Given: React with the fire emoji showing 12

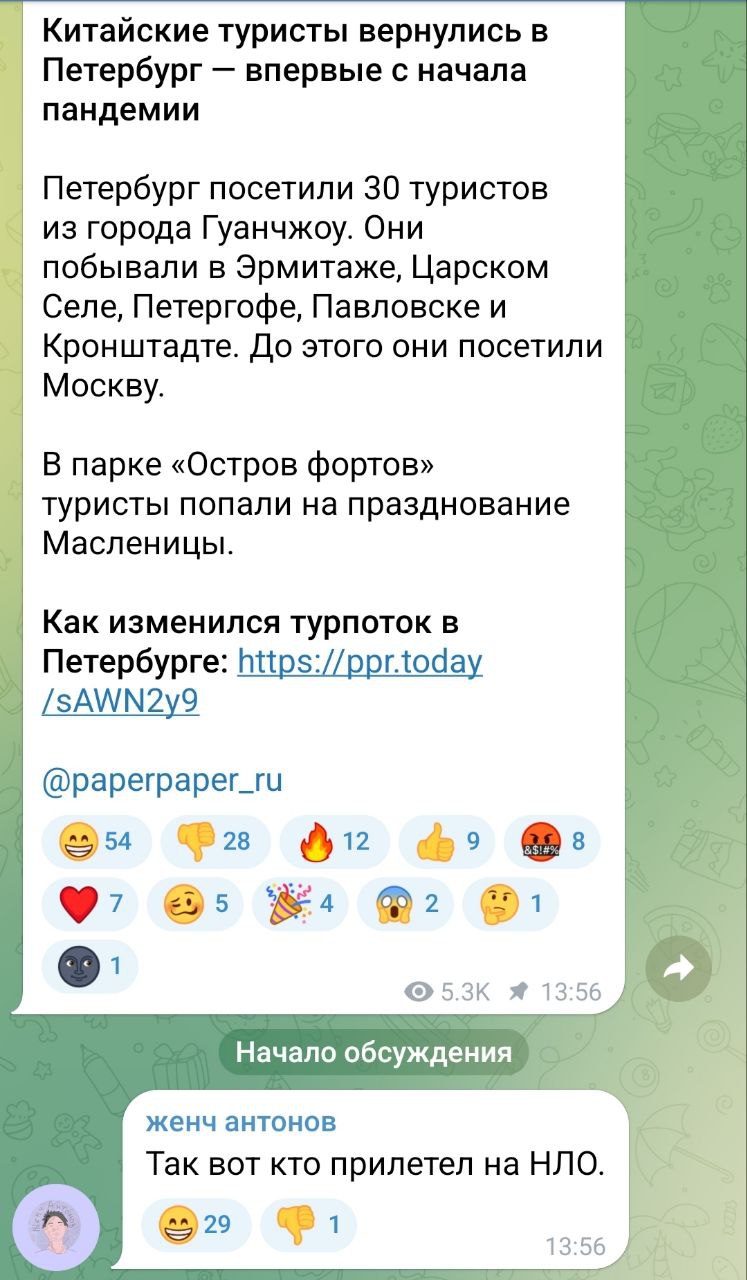Looking at the screenshot, I should (x=333, y=841).
